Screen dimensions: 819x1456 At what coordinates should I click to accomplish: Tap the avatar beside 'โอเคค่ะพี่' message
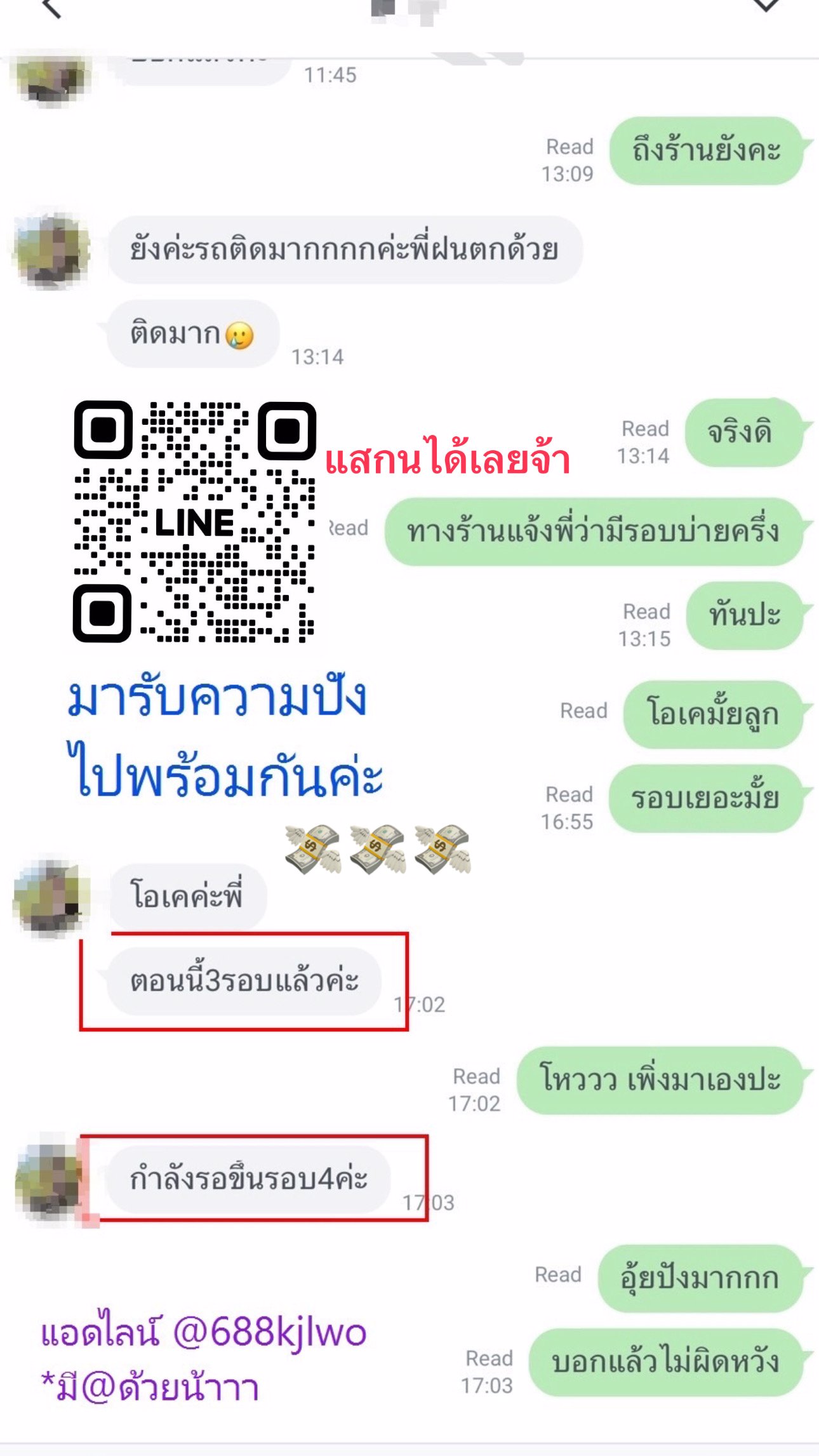click(51, 902)
